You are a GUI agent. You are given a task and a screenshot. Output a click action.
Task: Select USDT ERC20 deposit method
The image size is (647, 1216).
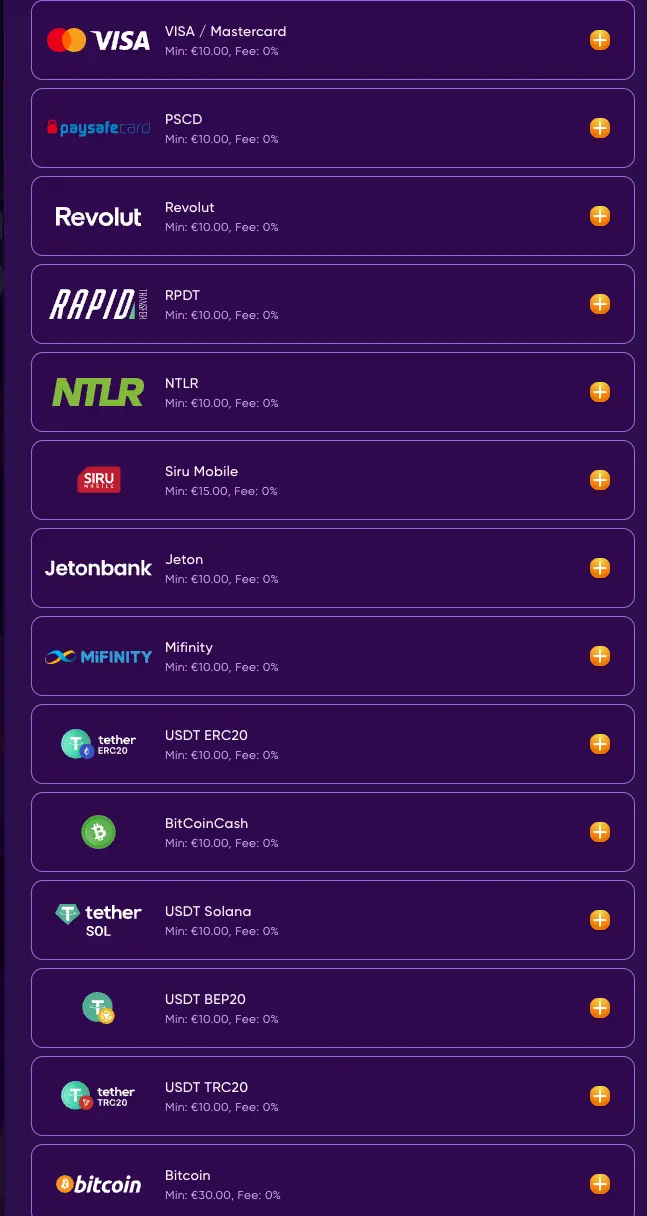pyautogui.click(x=333, y=744)
